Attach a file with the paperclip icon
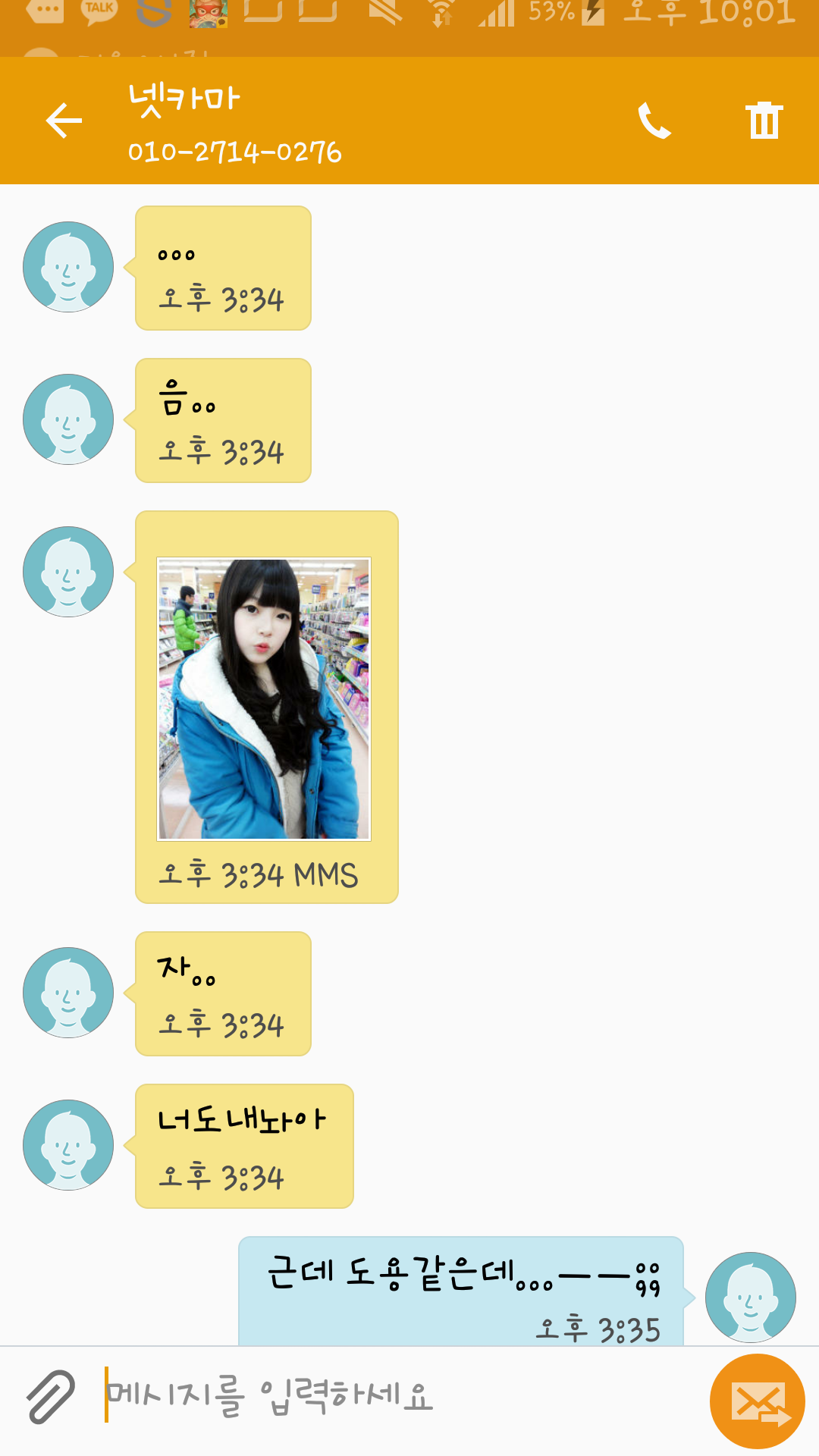Image resolution: width=819 pixels, height=1456 pixels. pyautogui.click(x=51, y=1396)
